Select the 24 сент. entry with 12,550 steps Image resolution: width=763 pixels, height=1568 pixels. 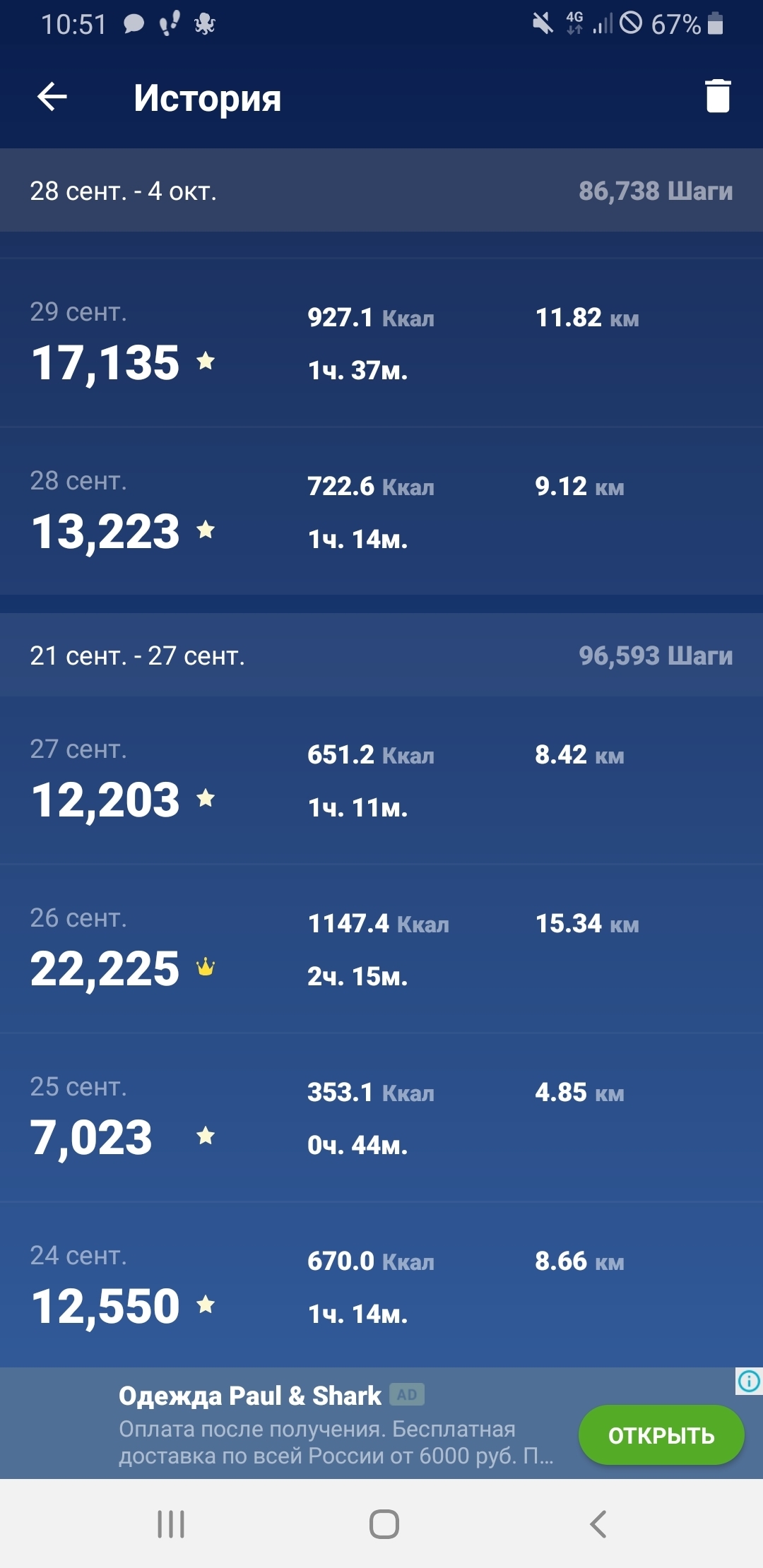point(381,1285)
